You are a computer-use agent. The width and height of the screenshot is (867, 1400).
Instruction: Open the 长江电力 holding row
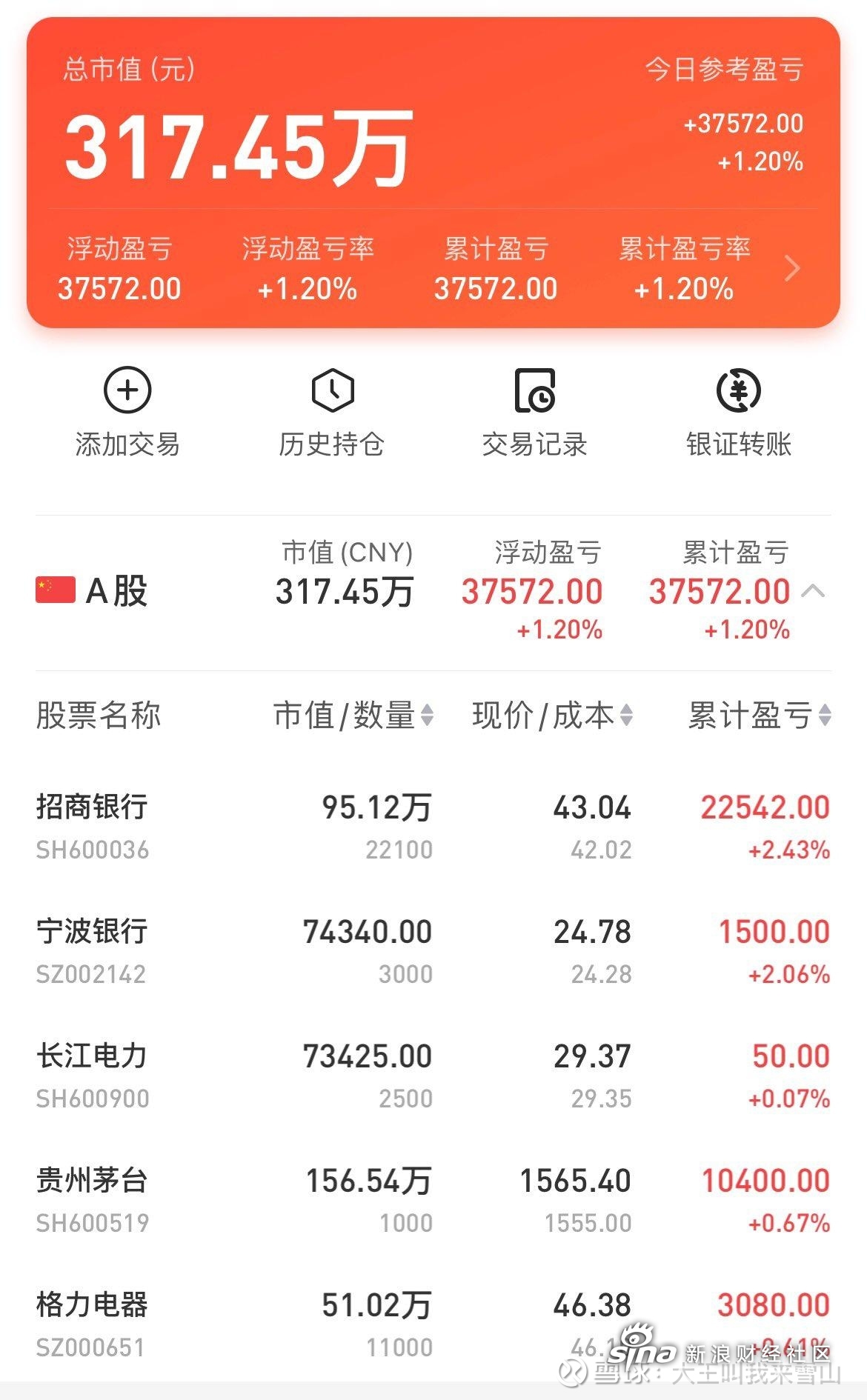pos(433,1076)
